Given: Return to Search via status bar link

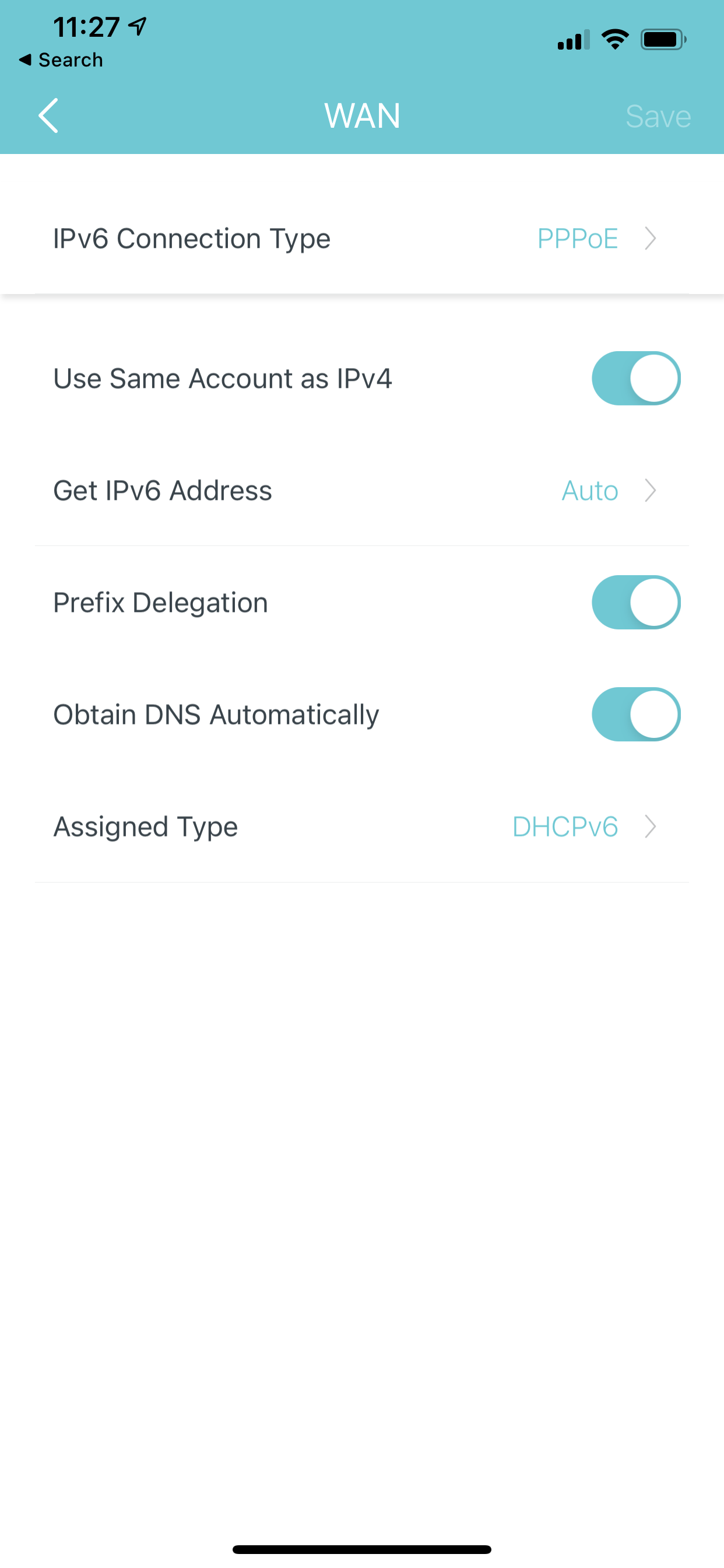Looking at the screenshot, I should pyautogui.click(x=61, y=60).
